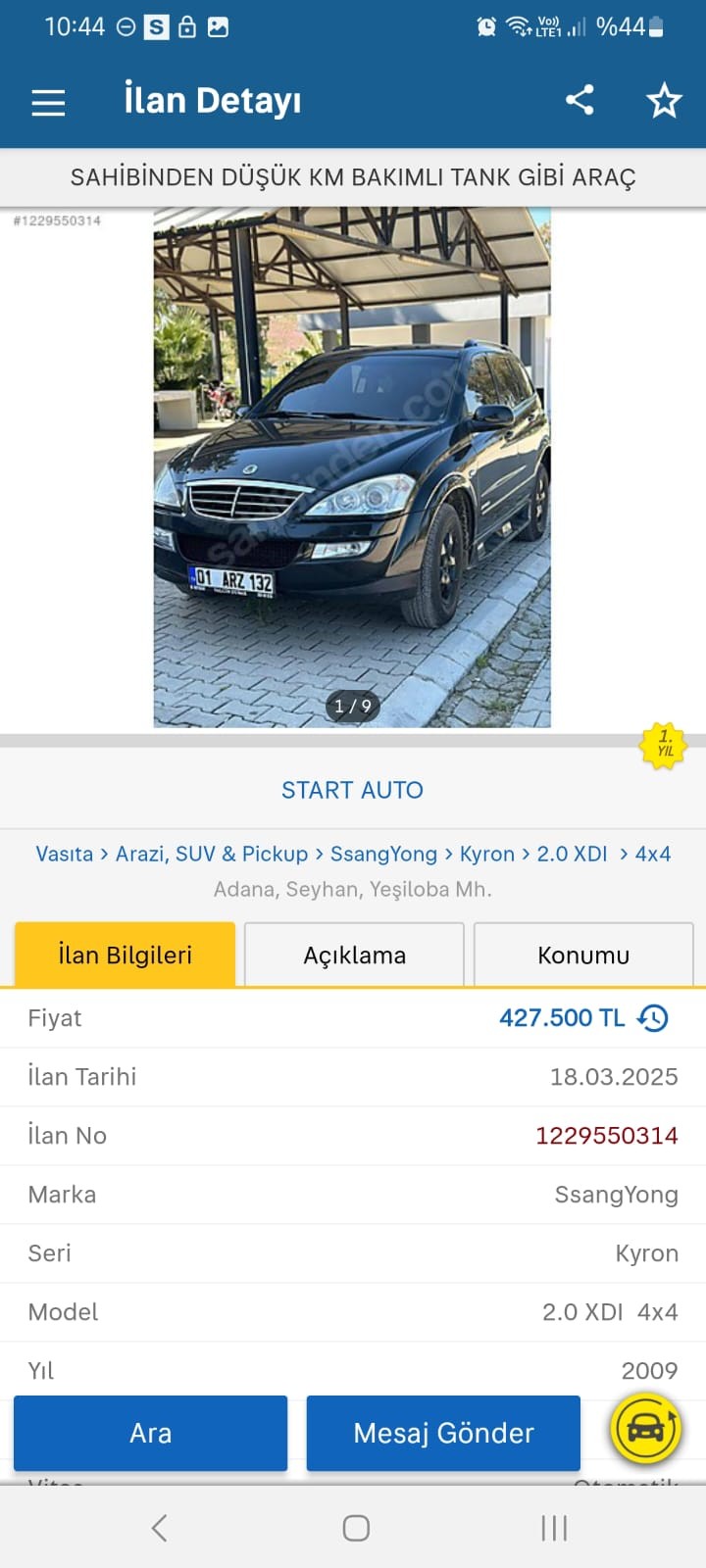Viewport: 706px width, 1568px height.
Task: Open 2.0 XDI breadcrumb link
Action: 572,854
